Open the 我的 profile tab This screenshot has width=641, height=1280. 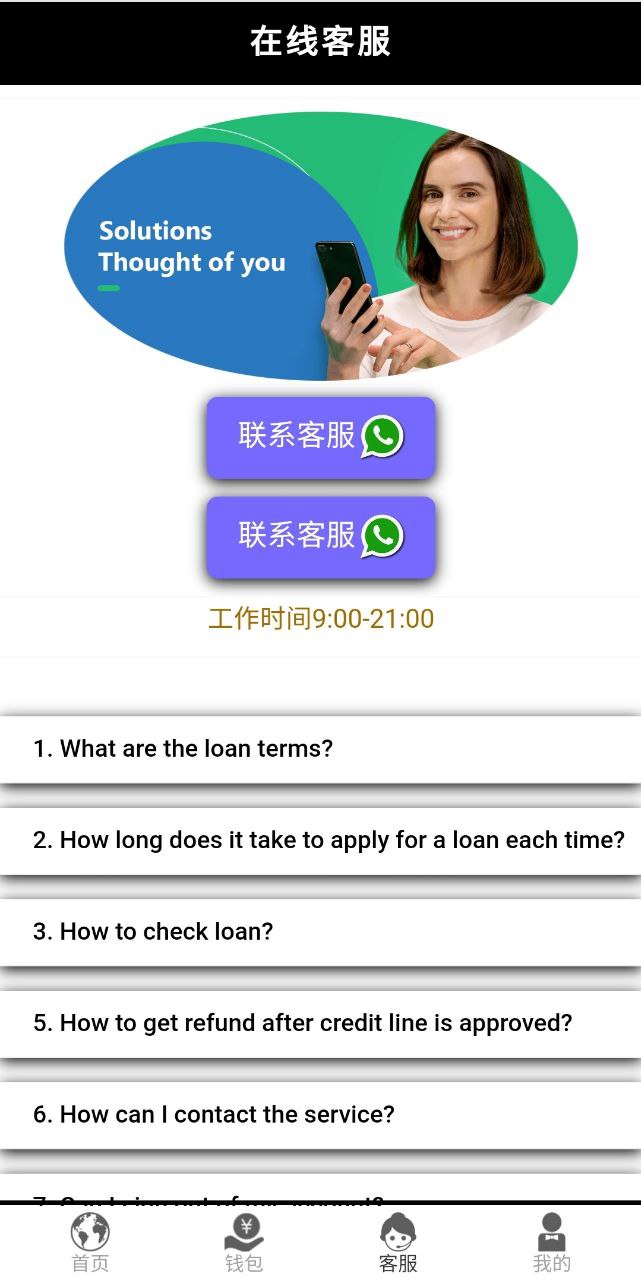[551, 1243]
